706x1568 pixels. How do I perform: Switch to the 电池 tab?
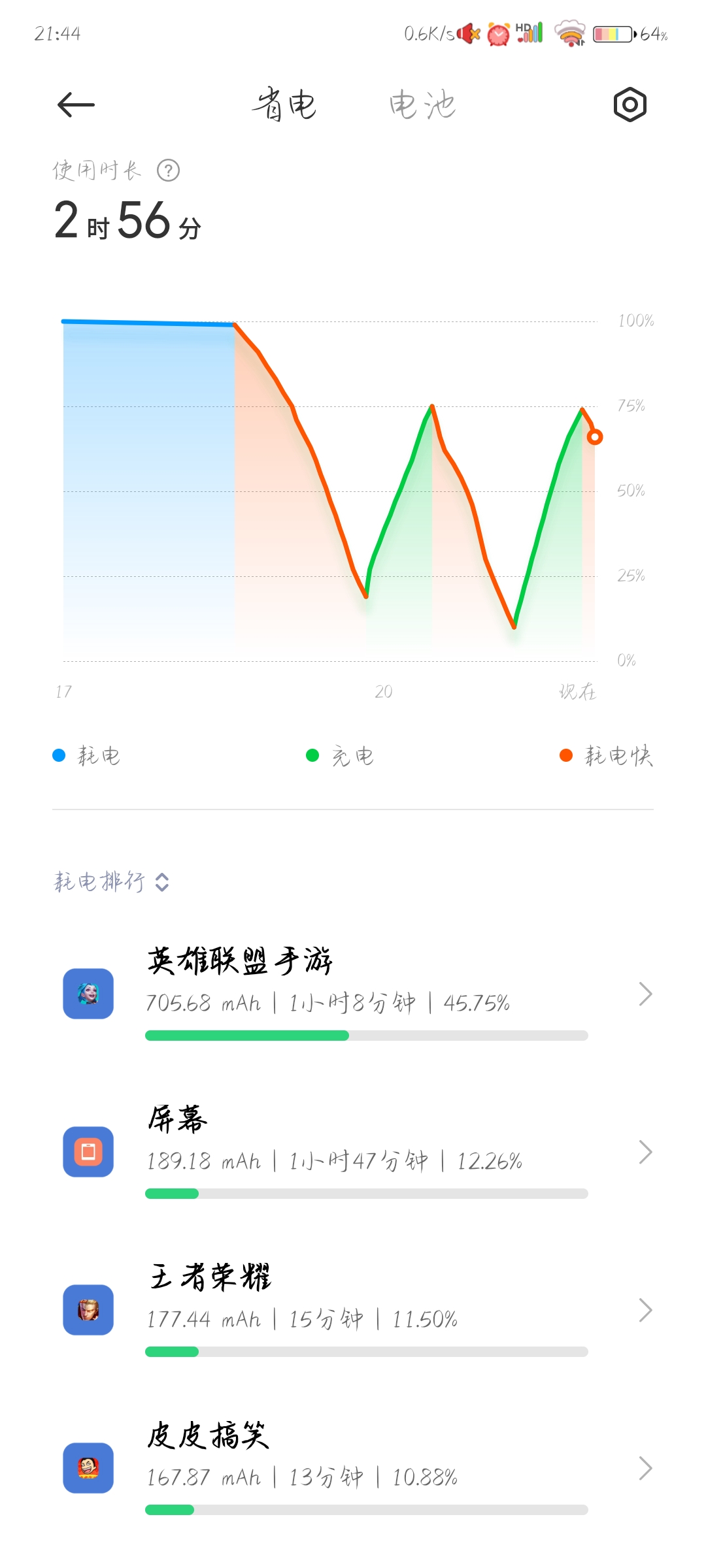(422, 105)
